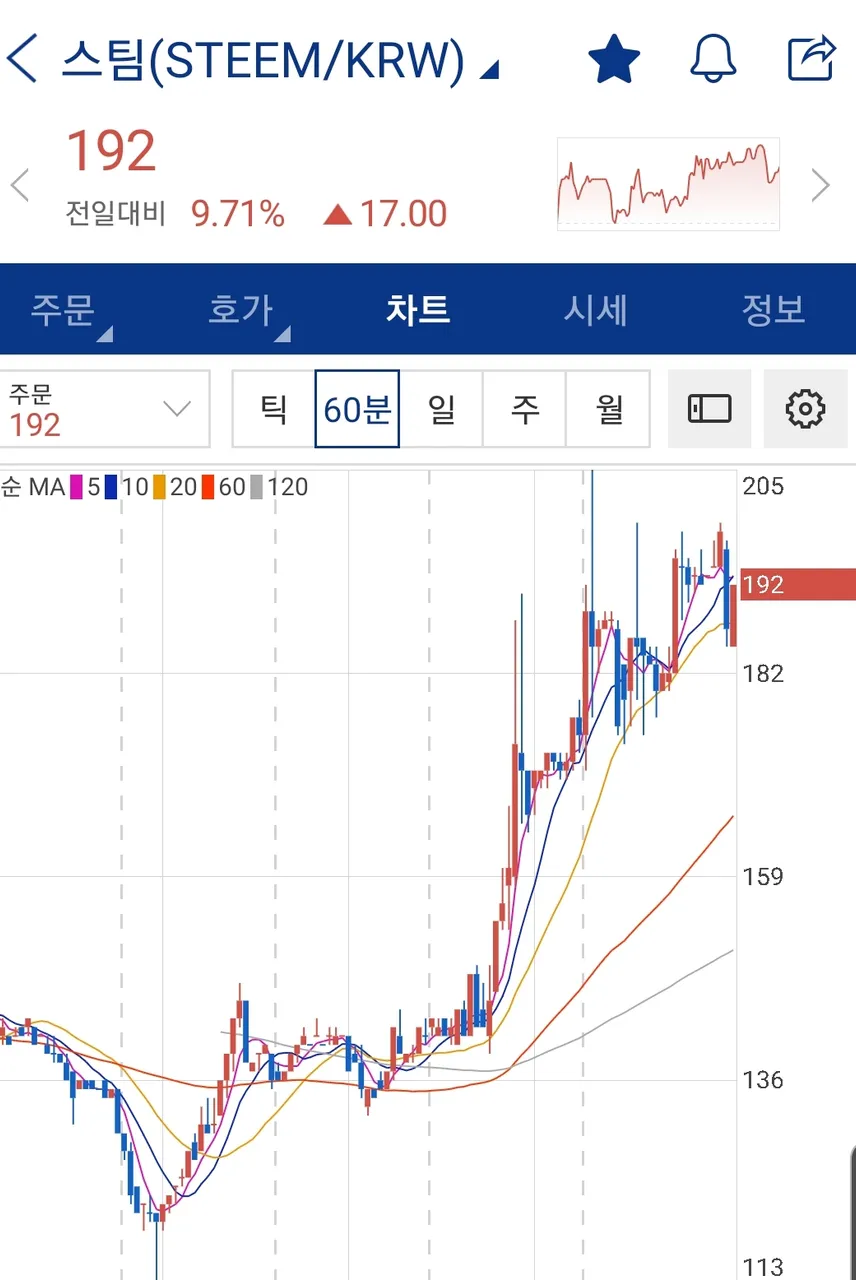Share this chart via share icon
Screen dimensions: 856x1280
tap(810, 60)
